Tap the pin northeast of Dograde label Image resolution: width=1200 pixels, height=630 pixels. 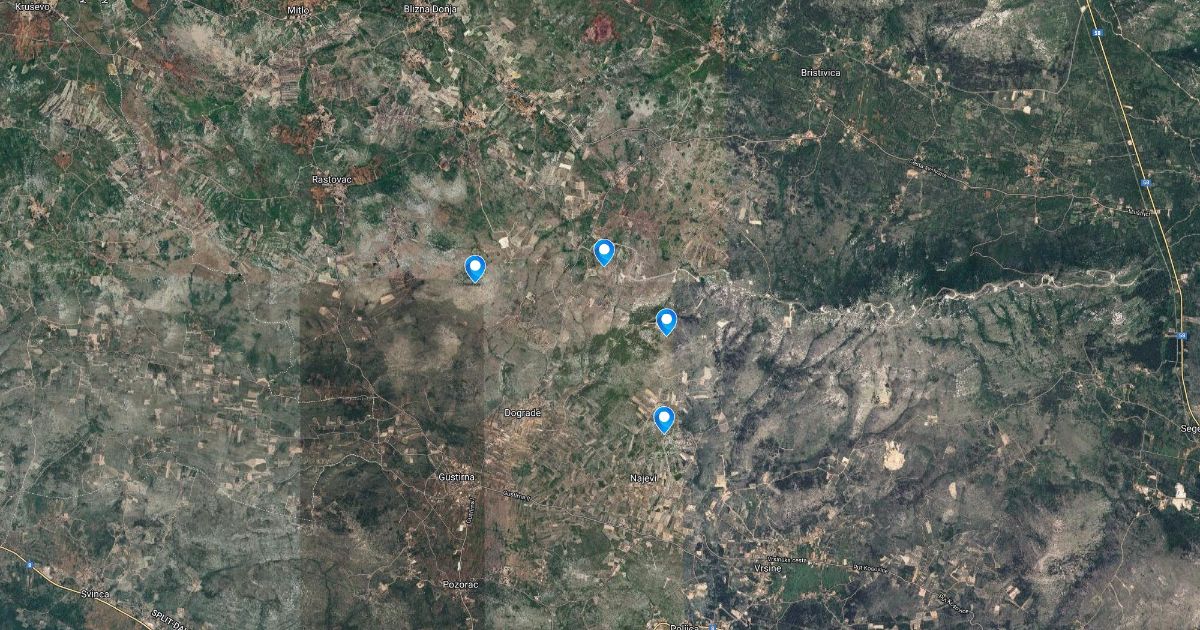pyautogui.click(x=666, y=321)
